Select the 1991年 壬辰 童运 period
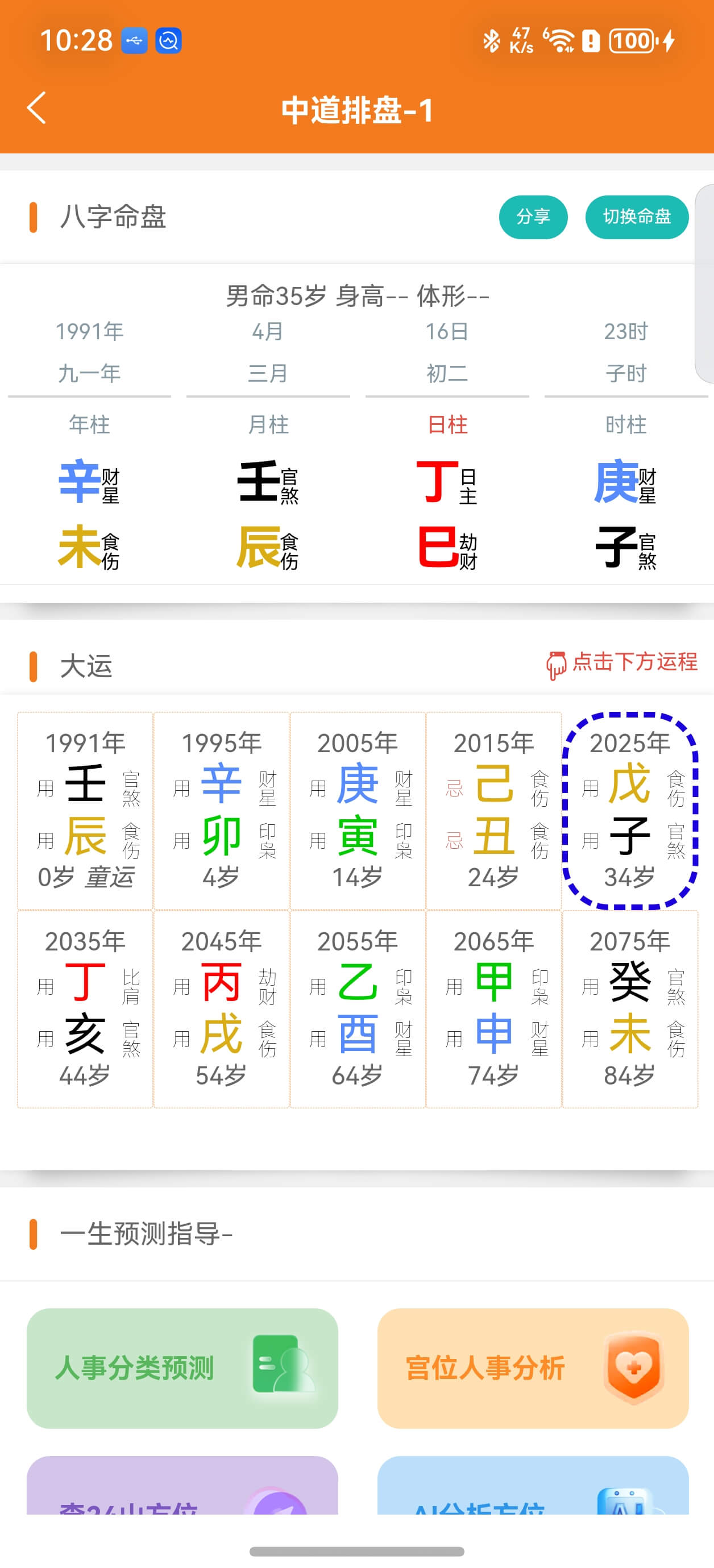 [85, 810]
